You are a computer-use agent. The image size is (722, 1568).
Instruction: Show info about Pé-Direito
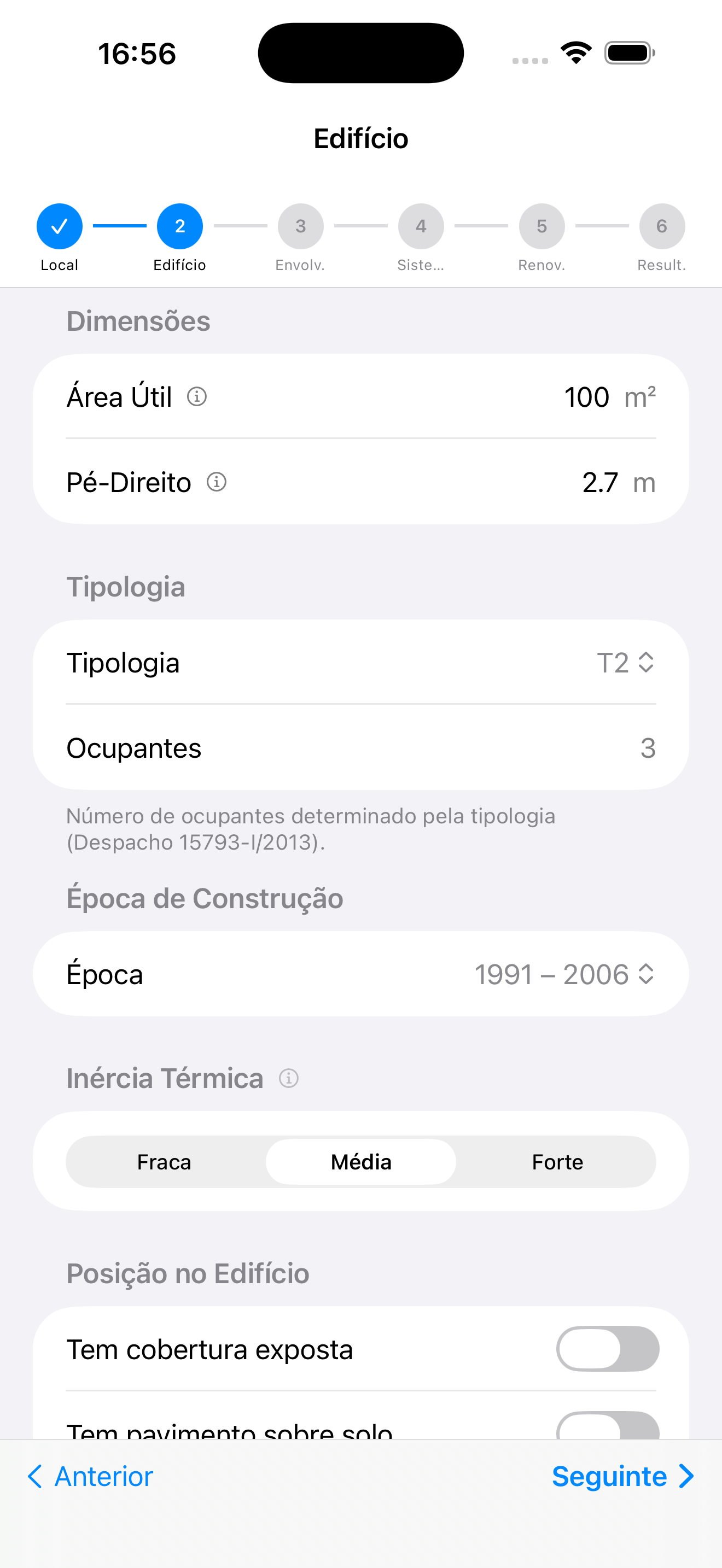(x=217, y=482)
